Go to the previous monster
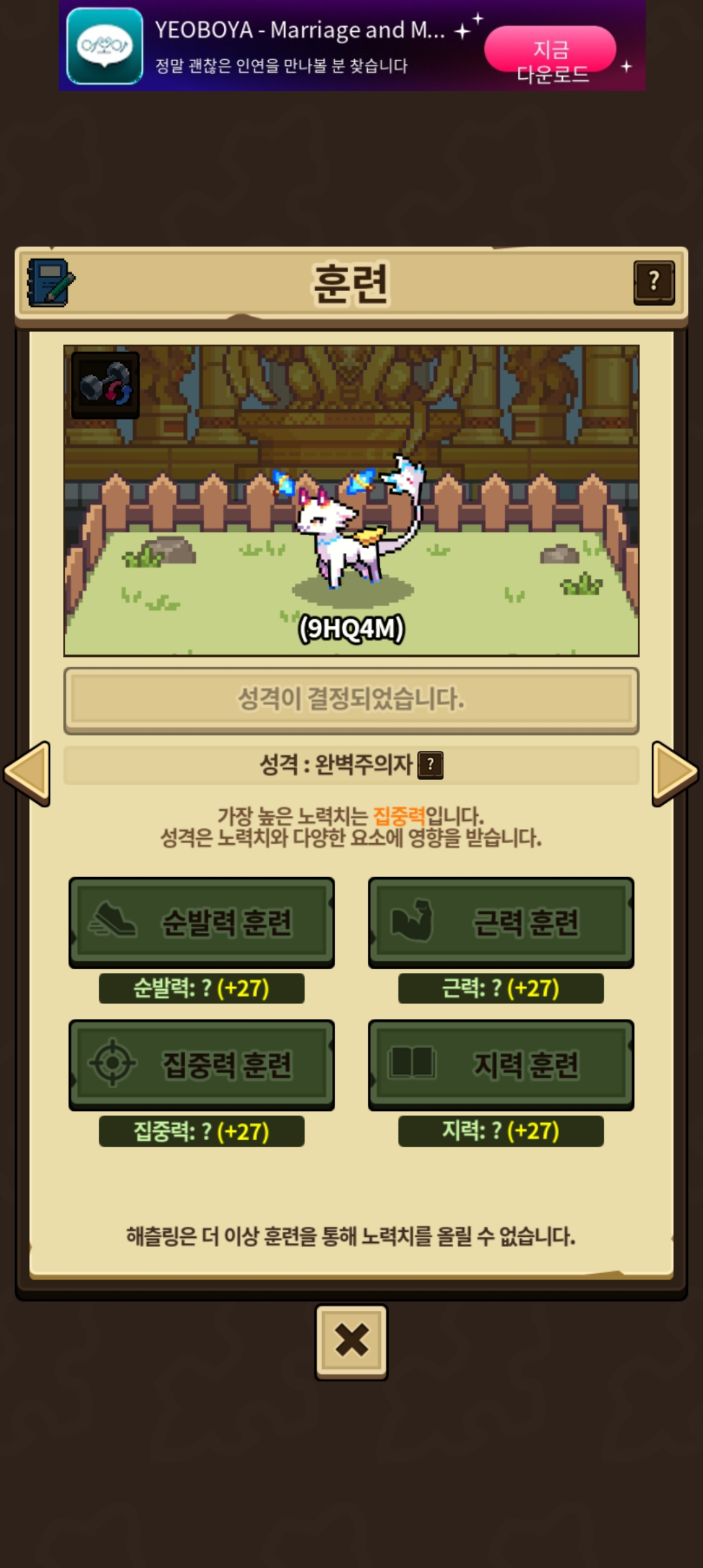703x1568 pixels. click(x=28, y=773)
